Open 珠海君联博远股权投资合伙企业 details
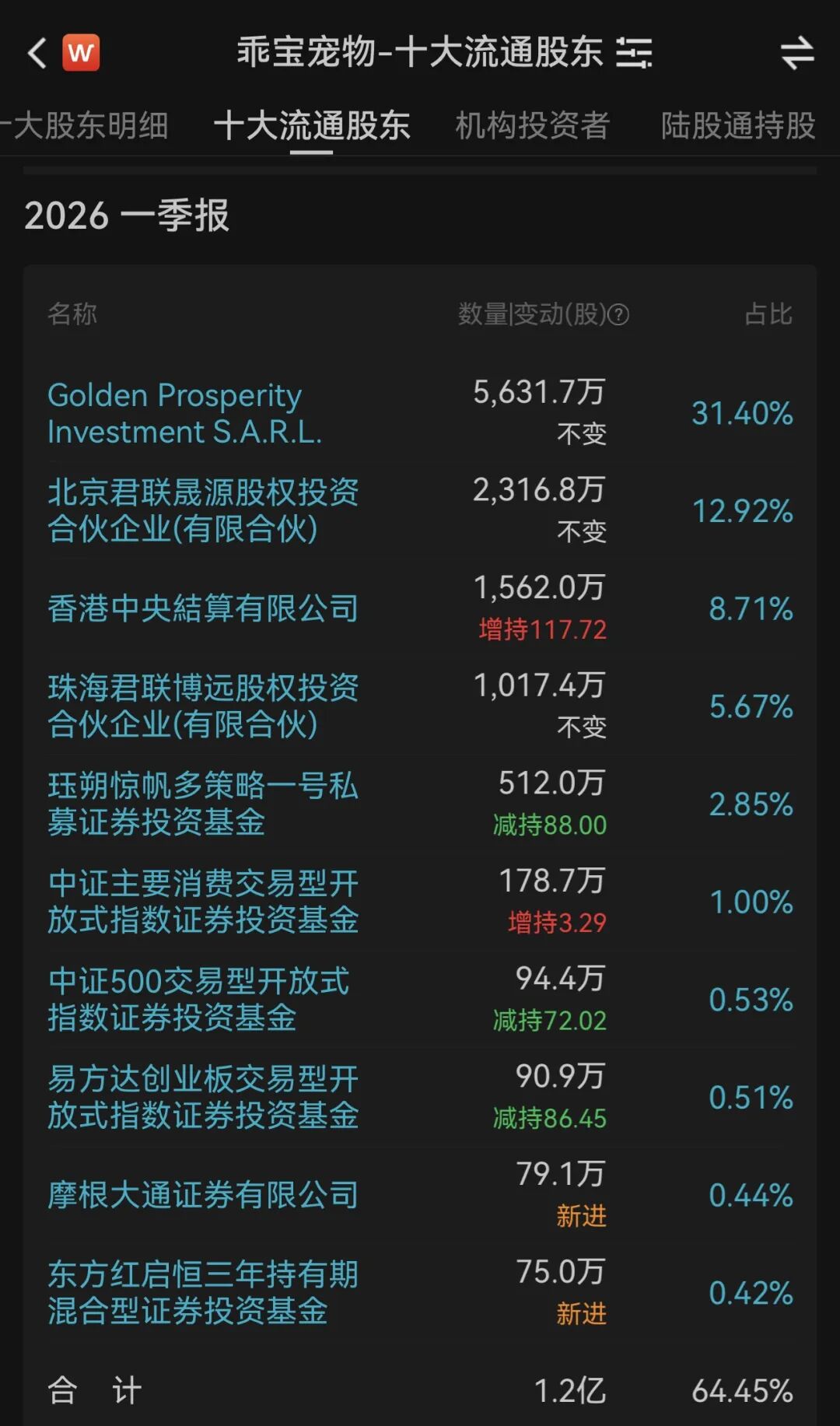This screenshot has height=1426, width=840. (x=202, y=706)
